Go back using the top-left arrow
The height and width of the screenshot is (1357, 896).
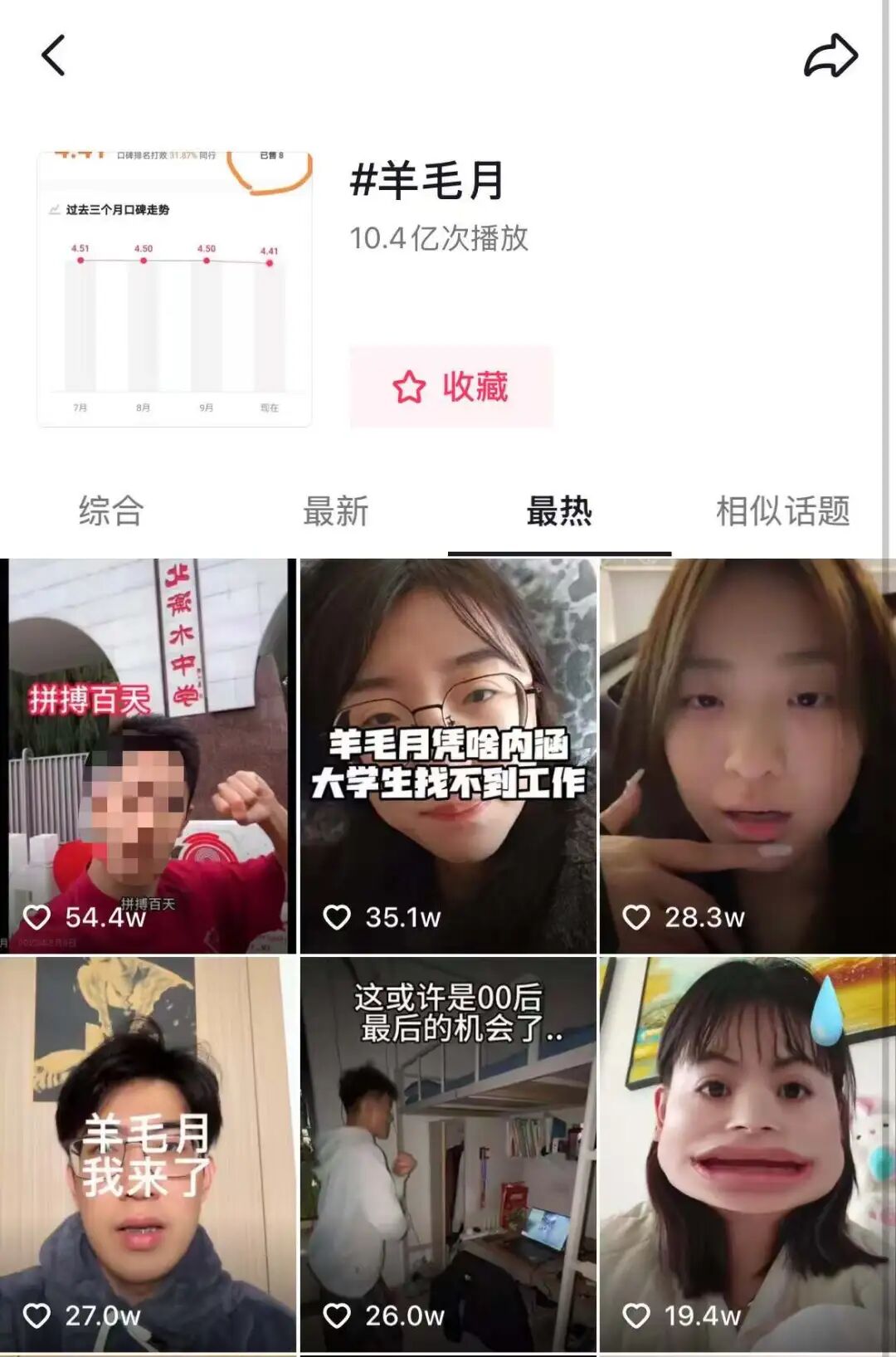tap(53, 56)
